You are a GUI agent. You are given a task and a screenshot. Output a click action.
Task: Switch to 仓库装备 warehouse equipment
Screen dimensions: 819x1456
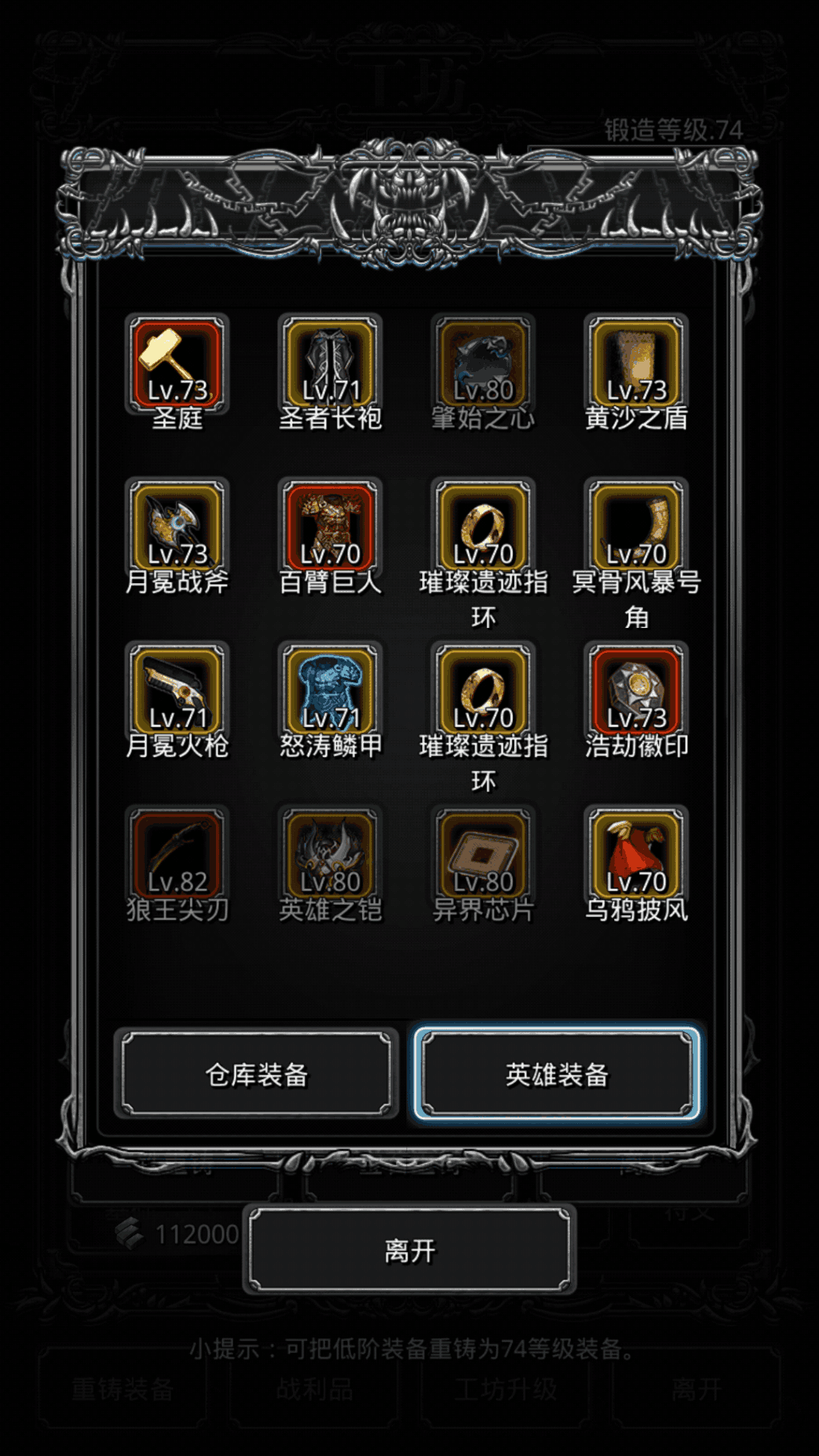[x=257, y=1074]
